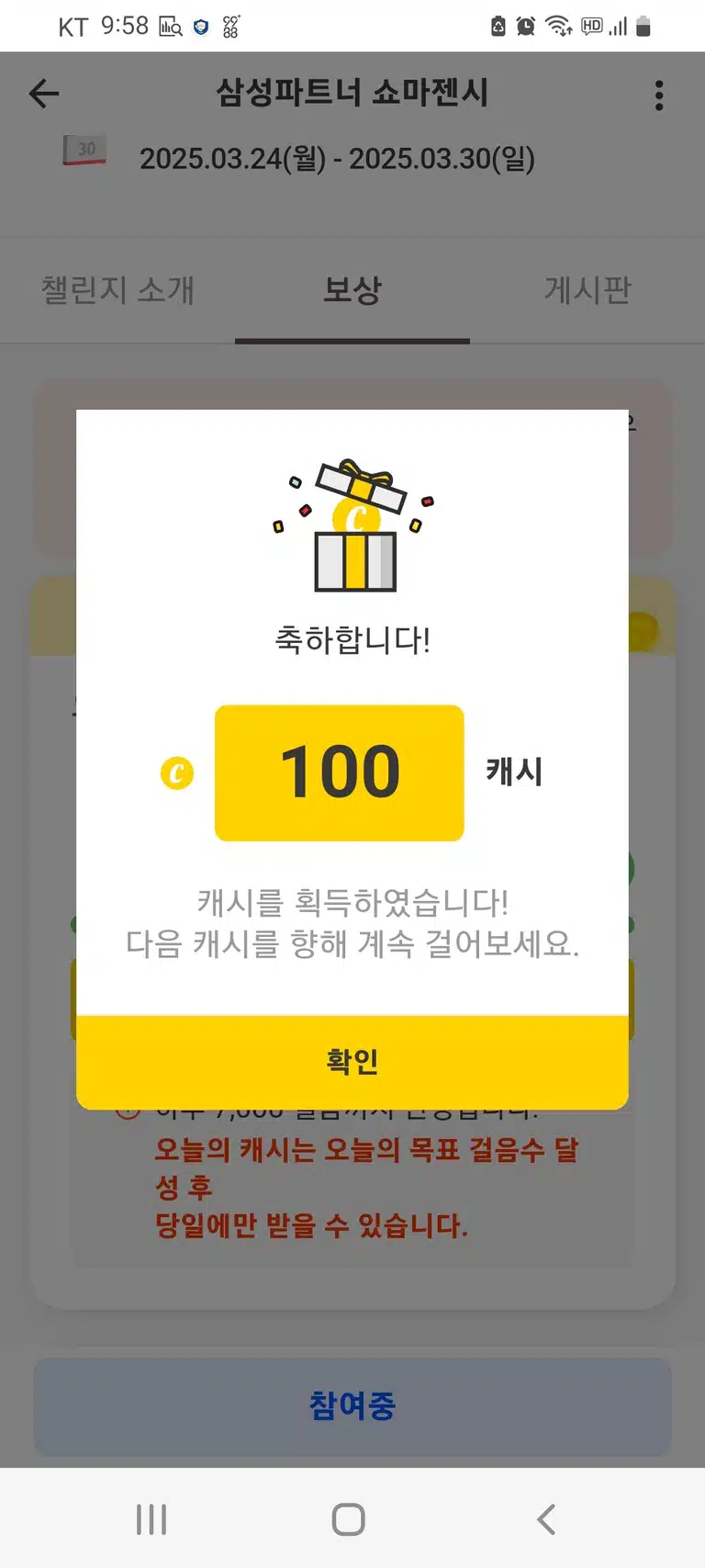Open the 게시판 tab
705x1568 pixels.
(587, 290)
